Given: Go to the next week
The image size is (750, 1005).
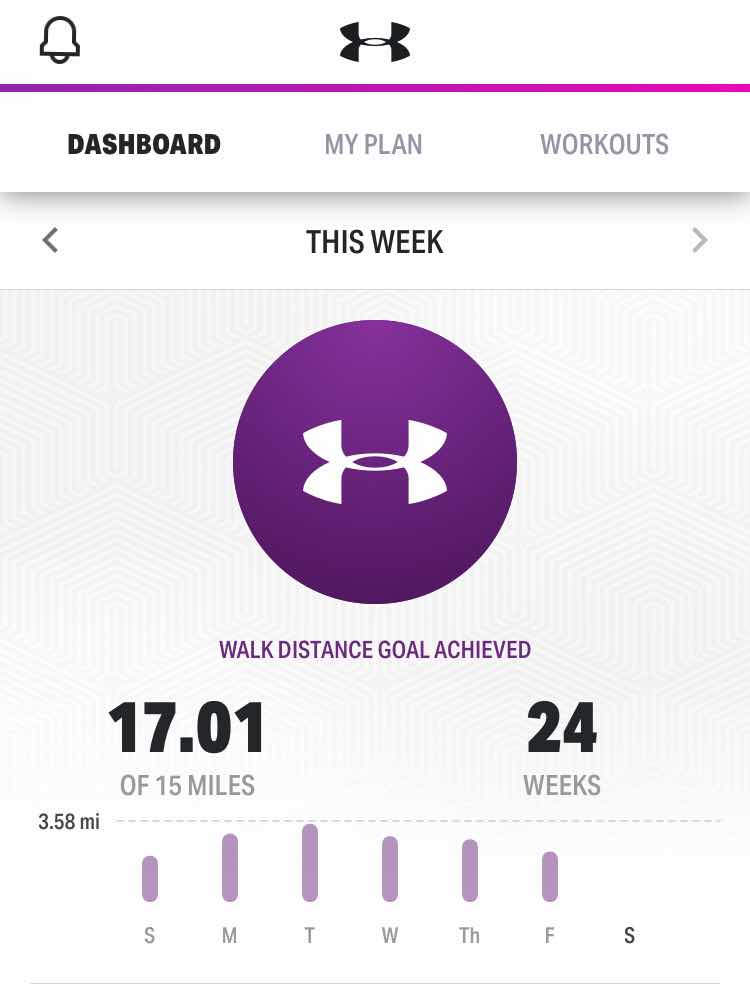Looking at the screenshot, I should pos(699,241).
